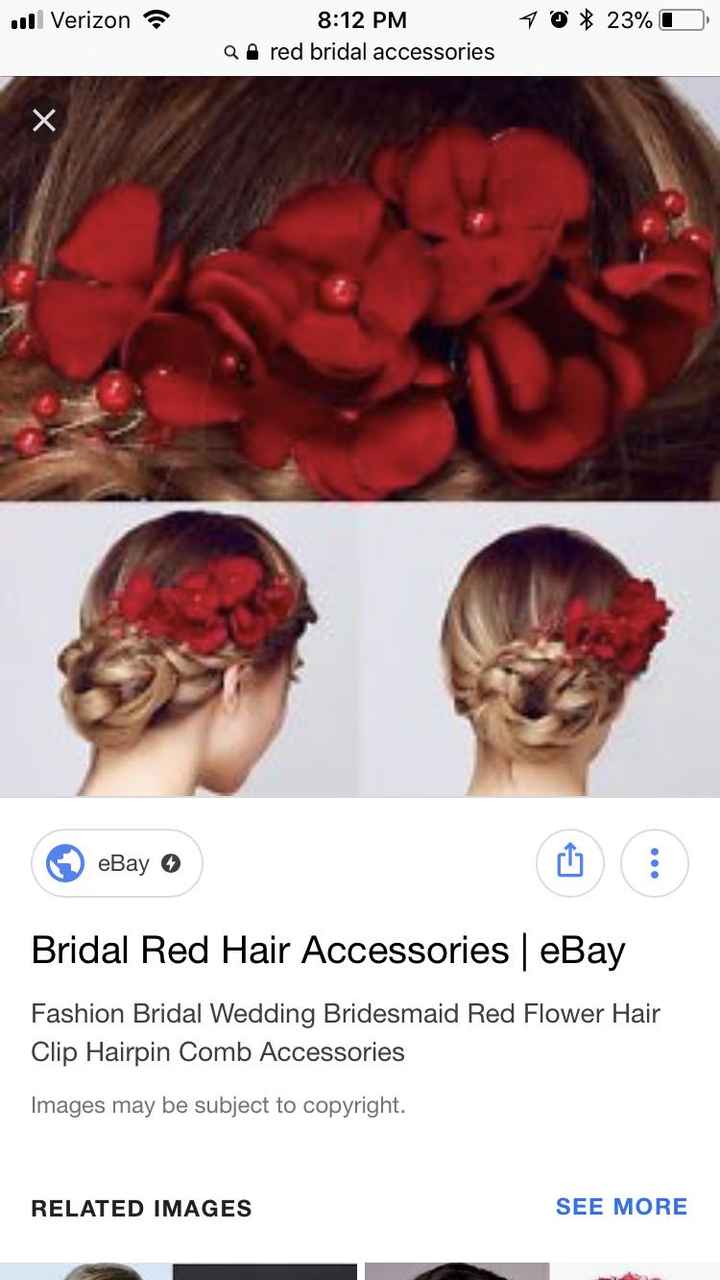Screen dimensions: 720x1280
Task: Share this image
Action: 569,862
